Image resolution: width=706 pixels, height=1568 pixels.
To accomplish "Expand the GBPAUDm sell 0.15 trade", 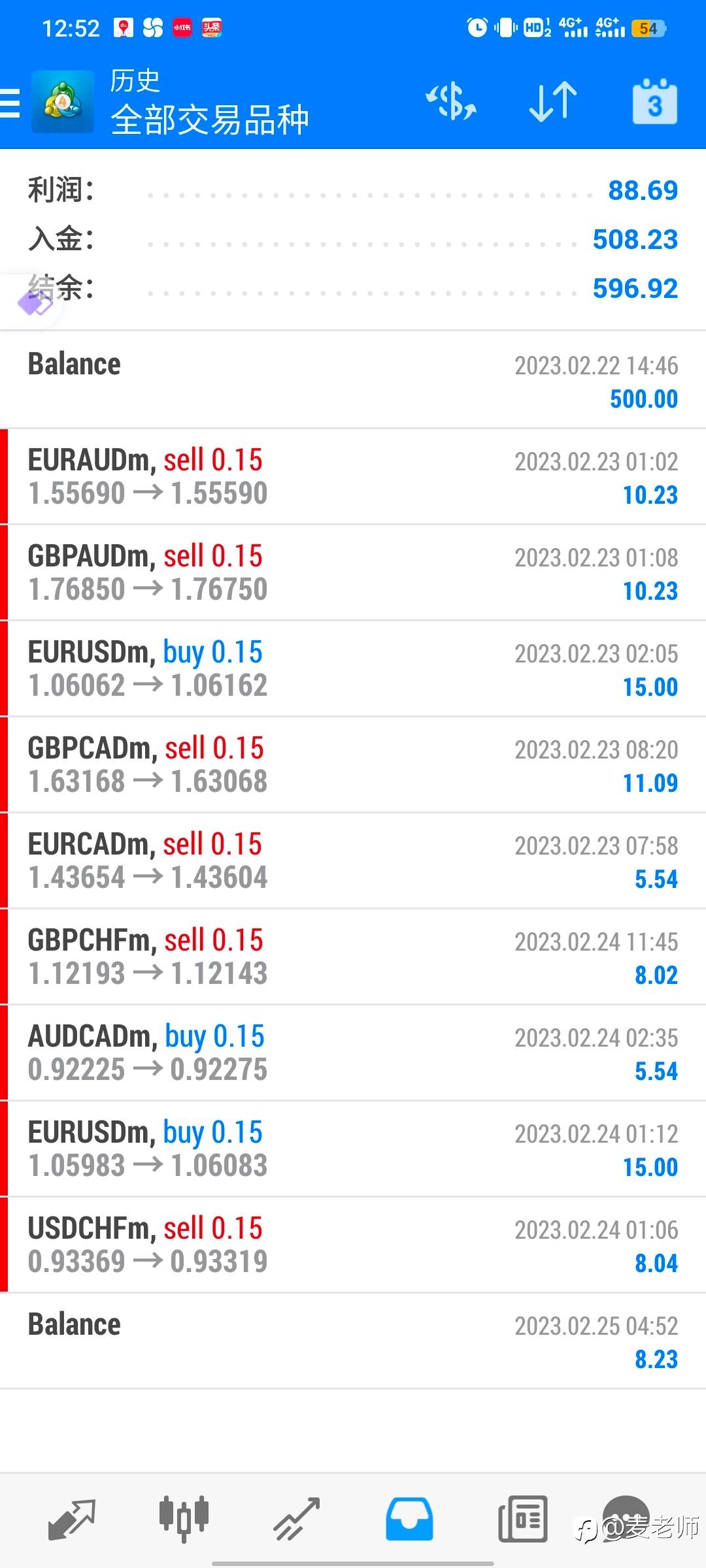I will (x=353, y=573).
